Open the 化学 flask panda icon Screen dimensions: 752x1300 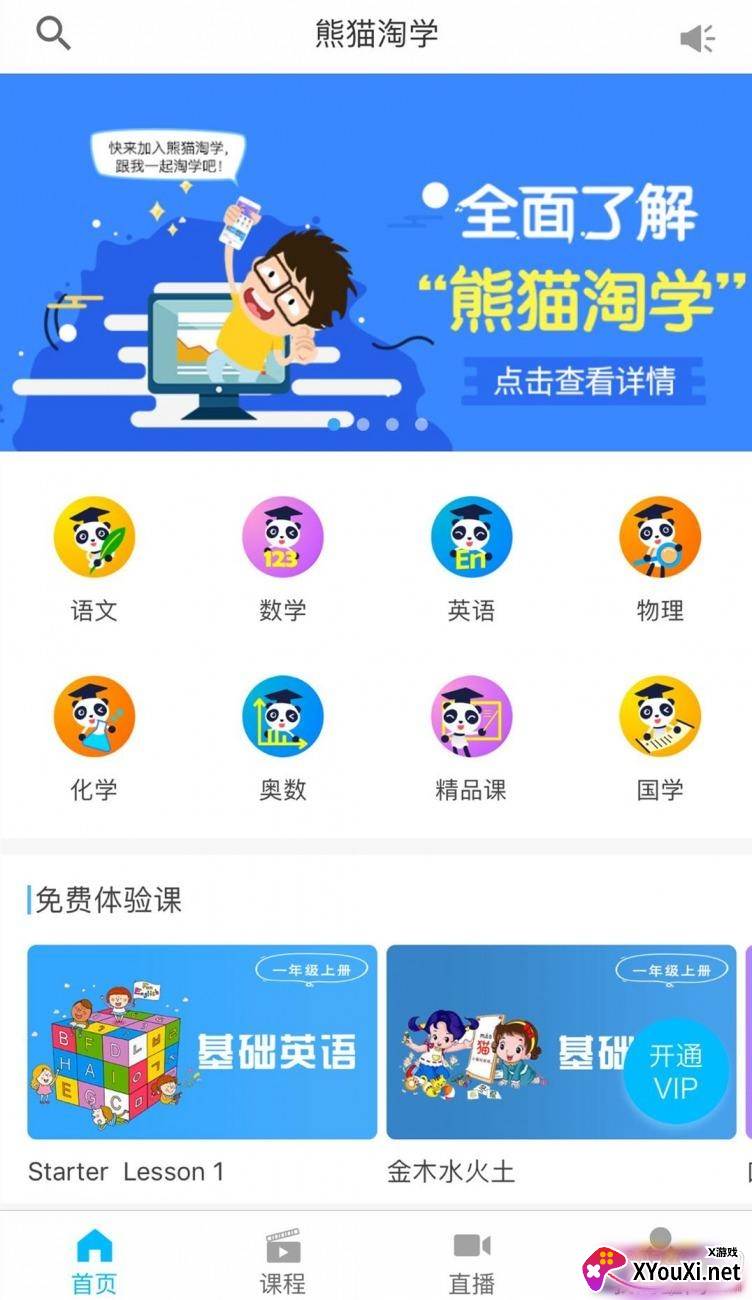(94, 716)
